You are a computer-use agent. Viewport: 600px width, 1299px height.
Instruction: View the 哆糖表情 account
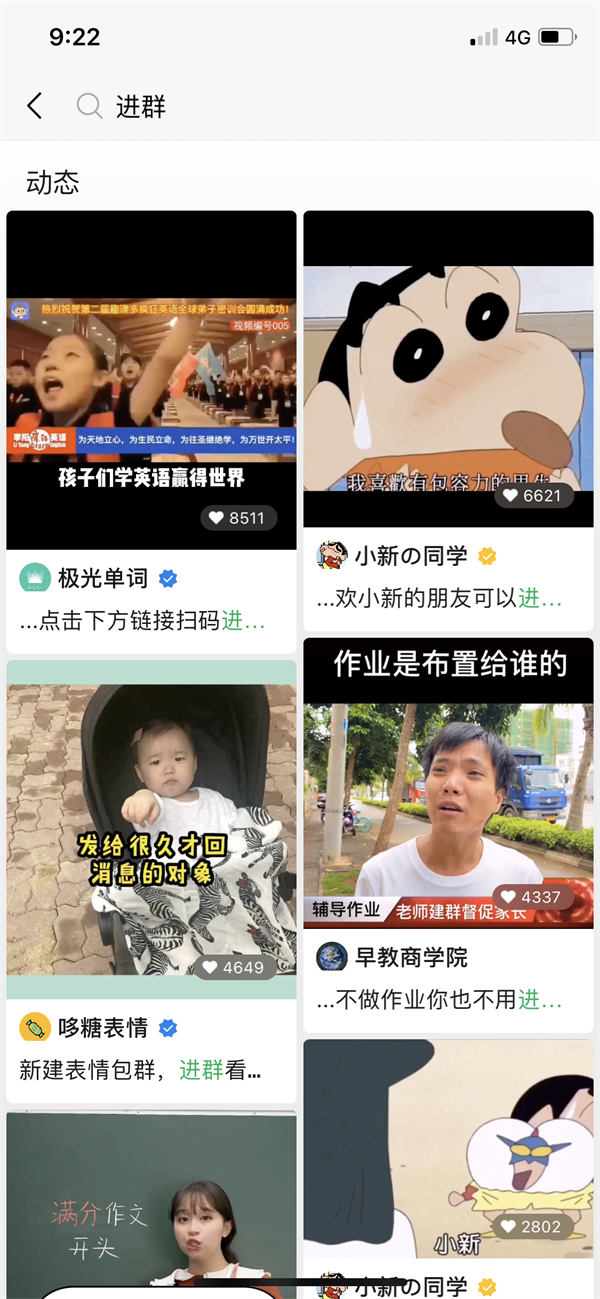[x=102, y=1027]
